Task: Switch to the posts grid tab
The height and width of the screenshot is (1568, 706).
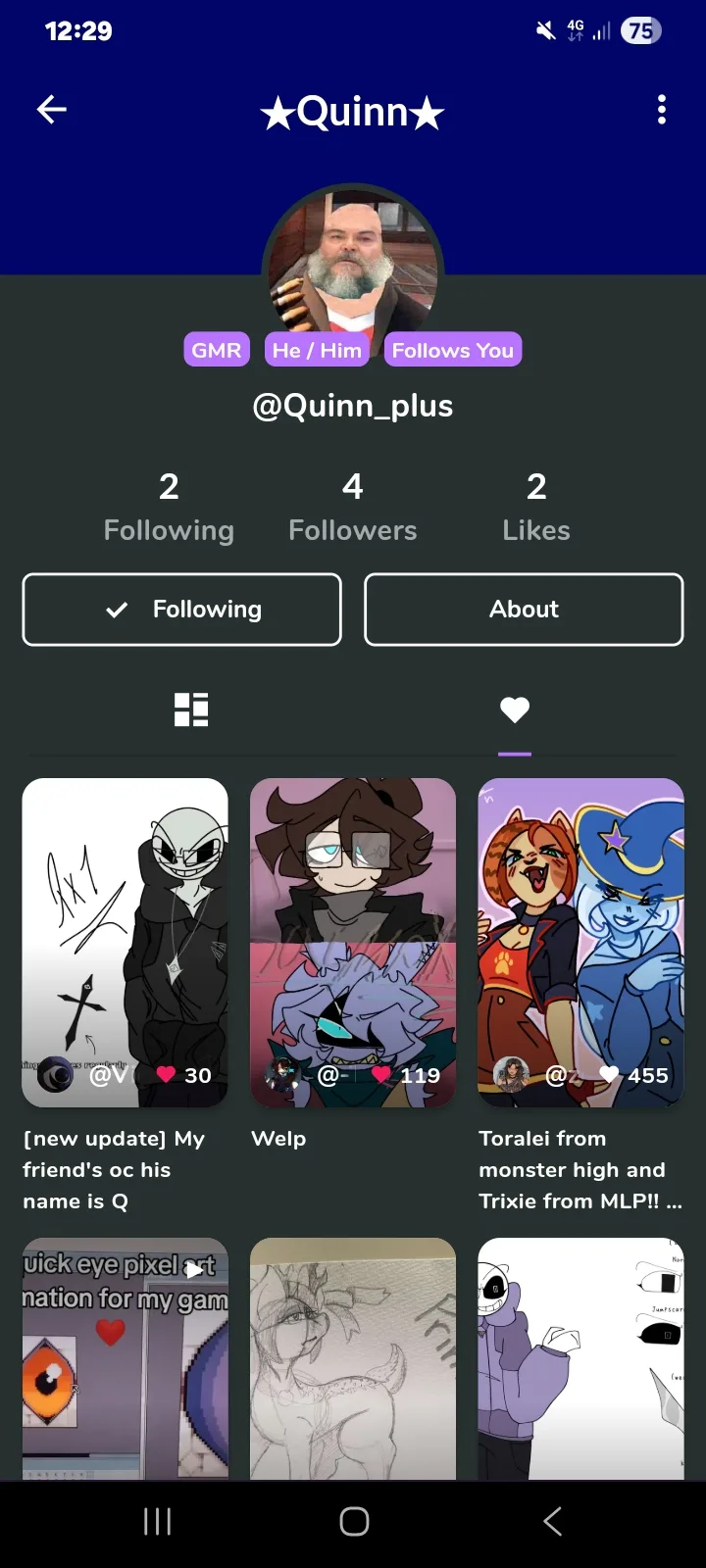Action: pyautogui.click(x=191, y=710)
